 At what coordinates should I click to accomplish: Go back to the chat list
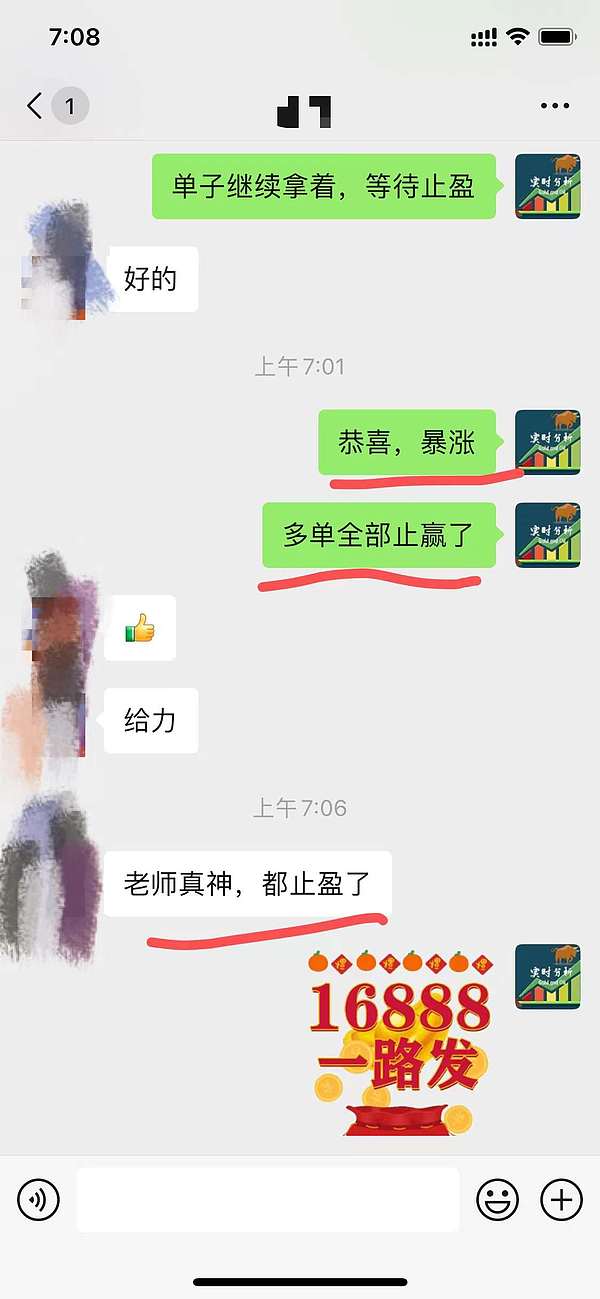(x=36, y=106)
